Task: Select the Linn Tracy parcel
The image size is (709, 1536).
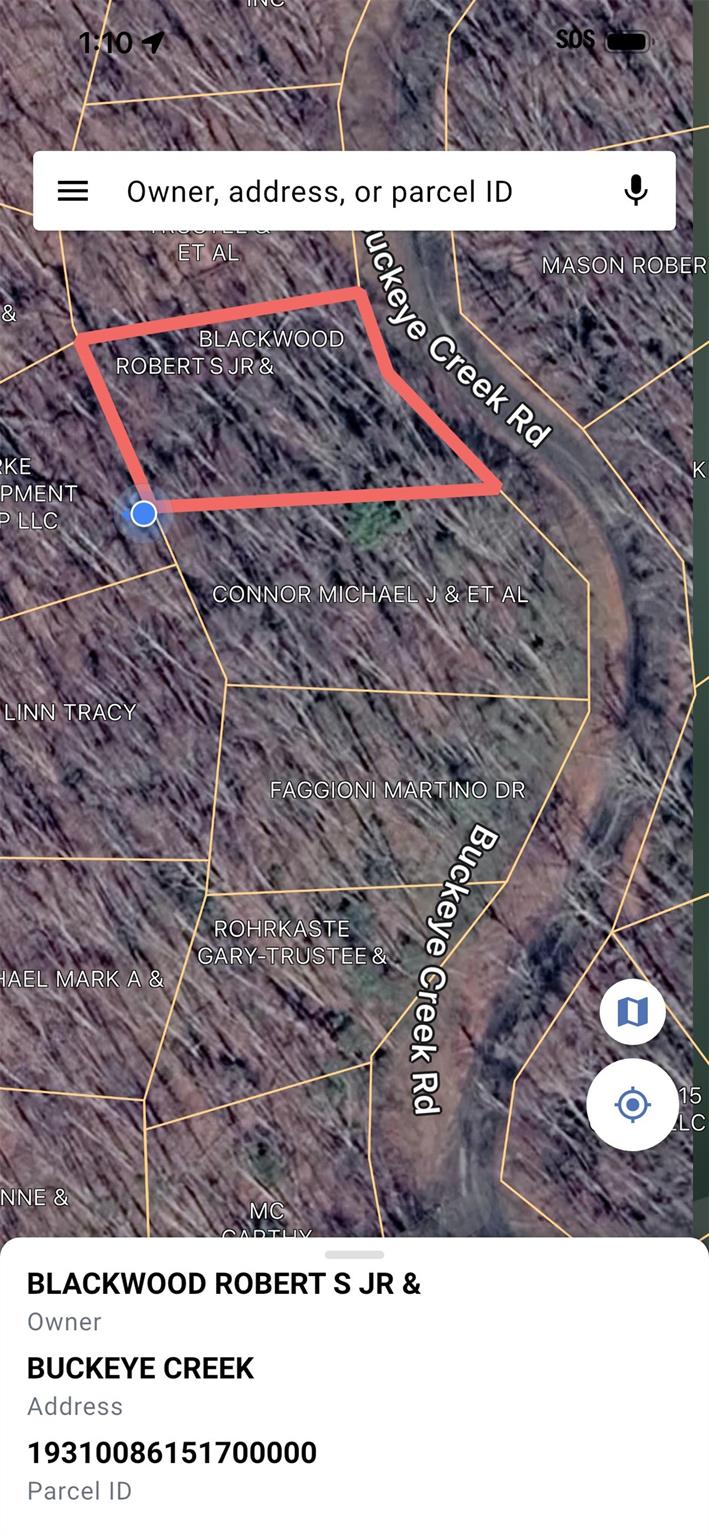Action: click(70, 712)
